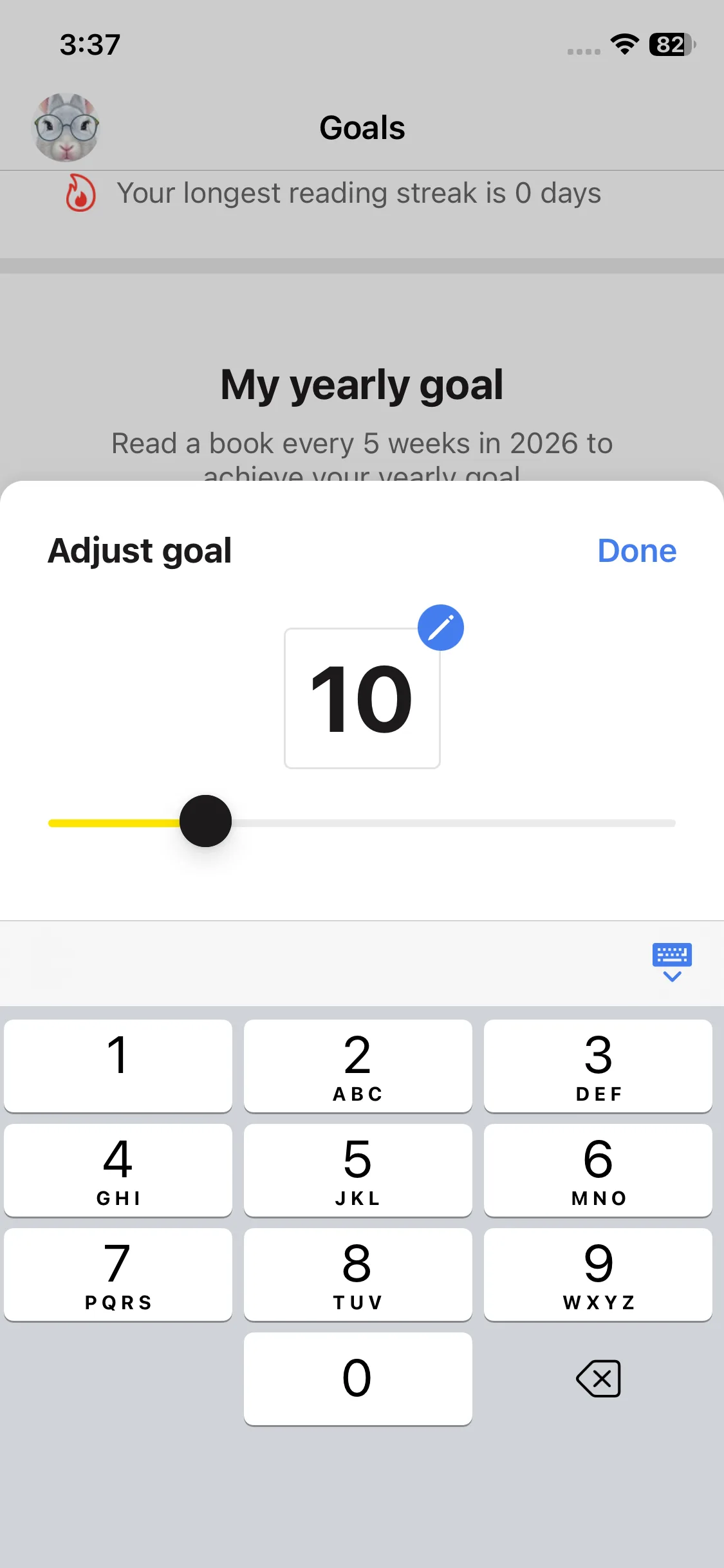The height and width of the screenshot is (1568, 724).
Task: Tap the goal number field showing 10
Action: pos(362,698)
